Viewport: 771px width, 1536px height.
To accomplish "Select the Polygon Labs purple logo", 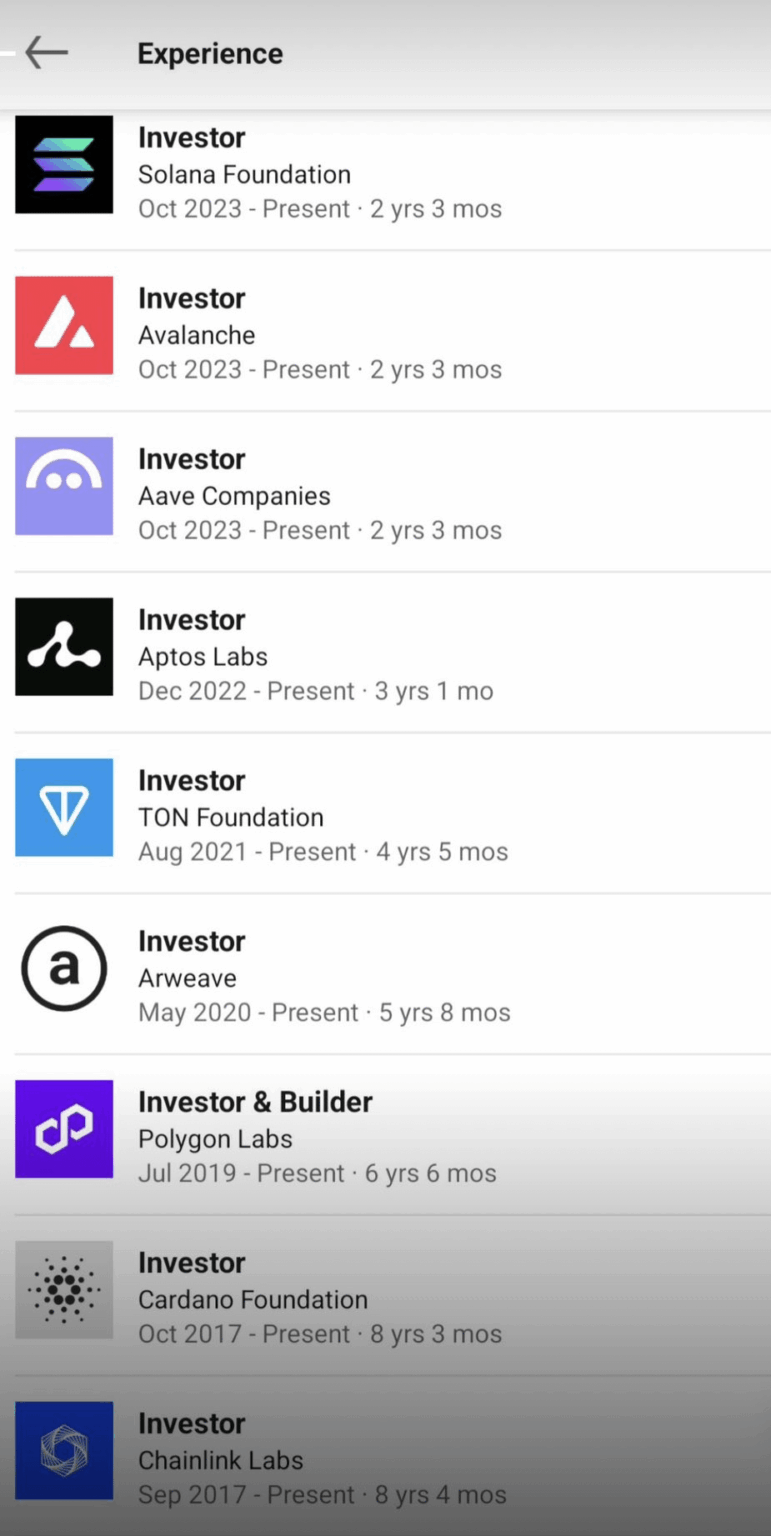I will click(x=64, y=1129).
